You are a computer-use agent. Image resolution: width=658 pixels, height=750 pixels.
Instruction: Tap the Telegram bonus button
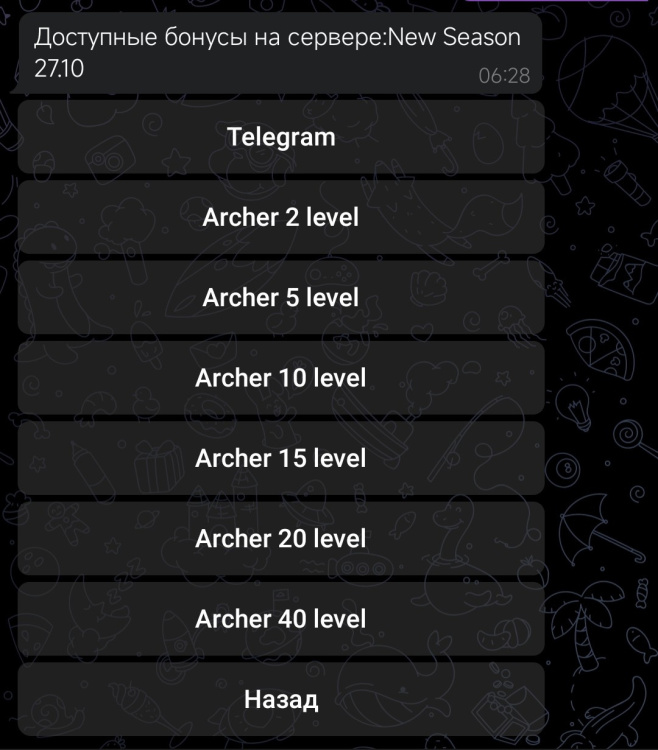click(x=281, y=137)
